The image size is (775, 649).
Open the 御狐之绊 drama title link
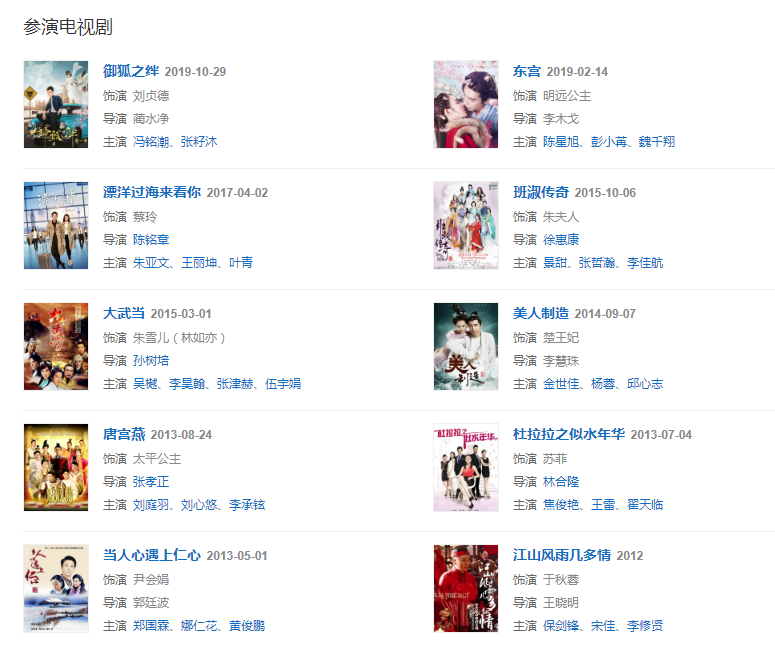click(x=131, y=71)
